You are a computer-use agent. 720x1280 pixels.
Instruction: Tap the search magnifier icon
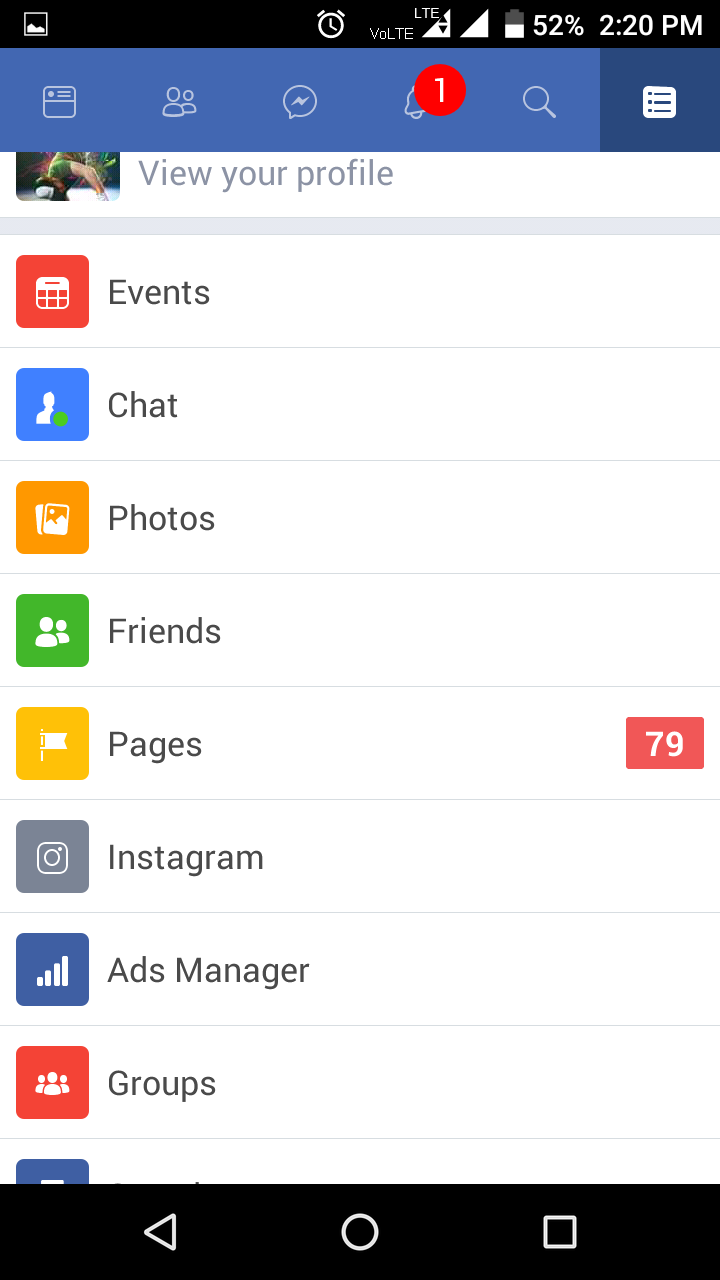point(539,101)
